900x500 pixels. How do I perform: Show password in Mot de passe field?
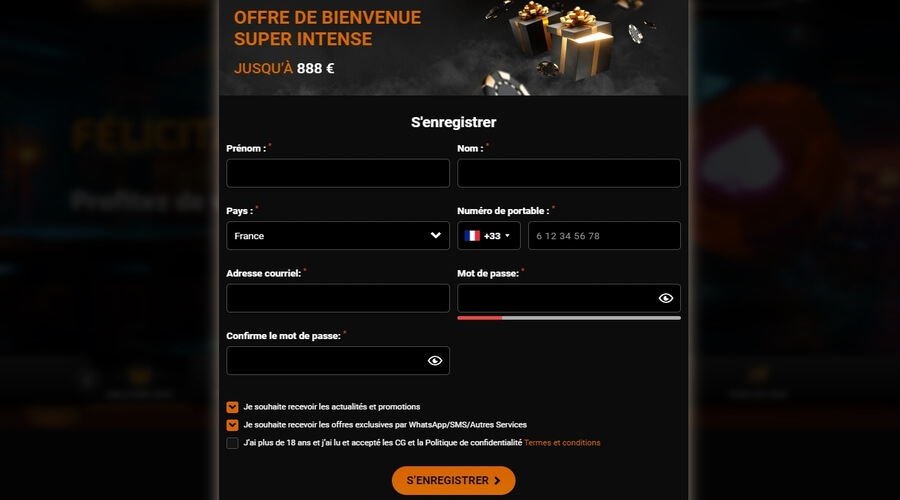point(666,298)
